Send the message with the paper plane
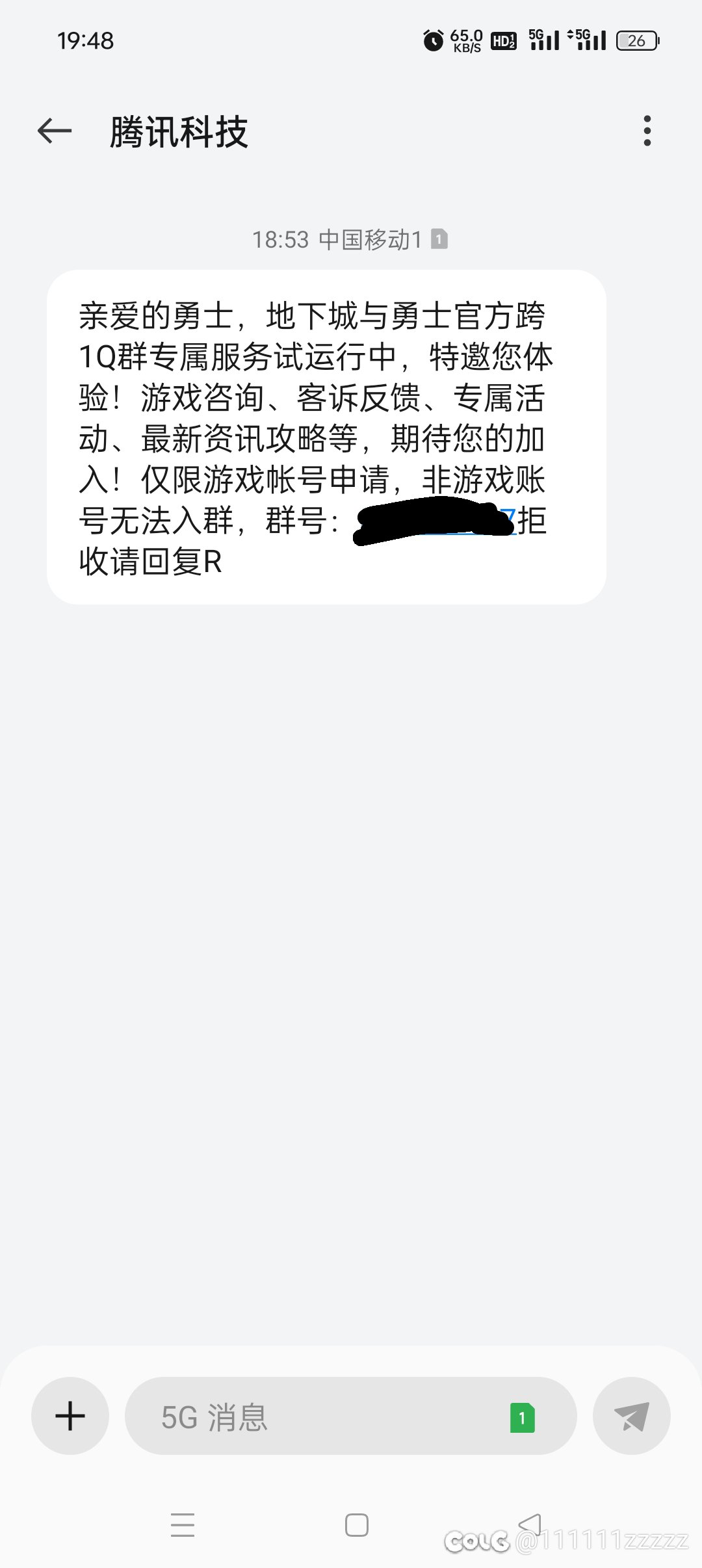Screen dimensions: 702x1568 coord(631,1415)
